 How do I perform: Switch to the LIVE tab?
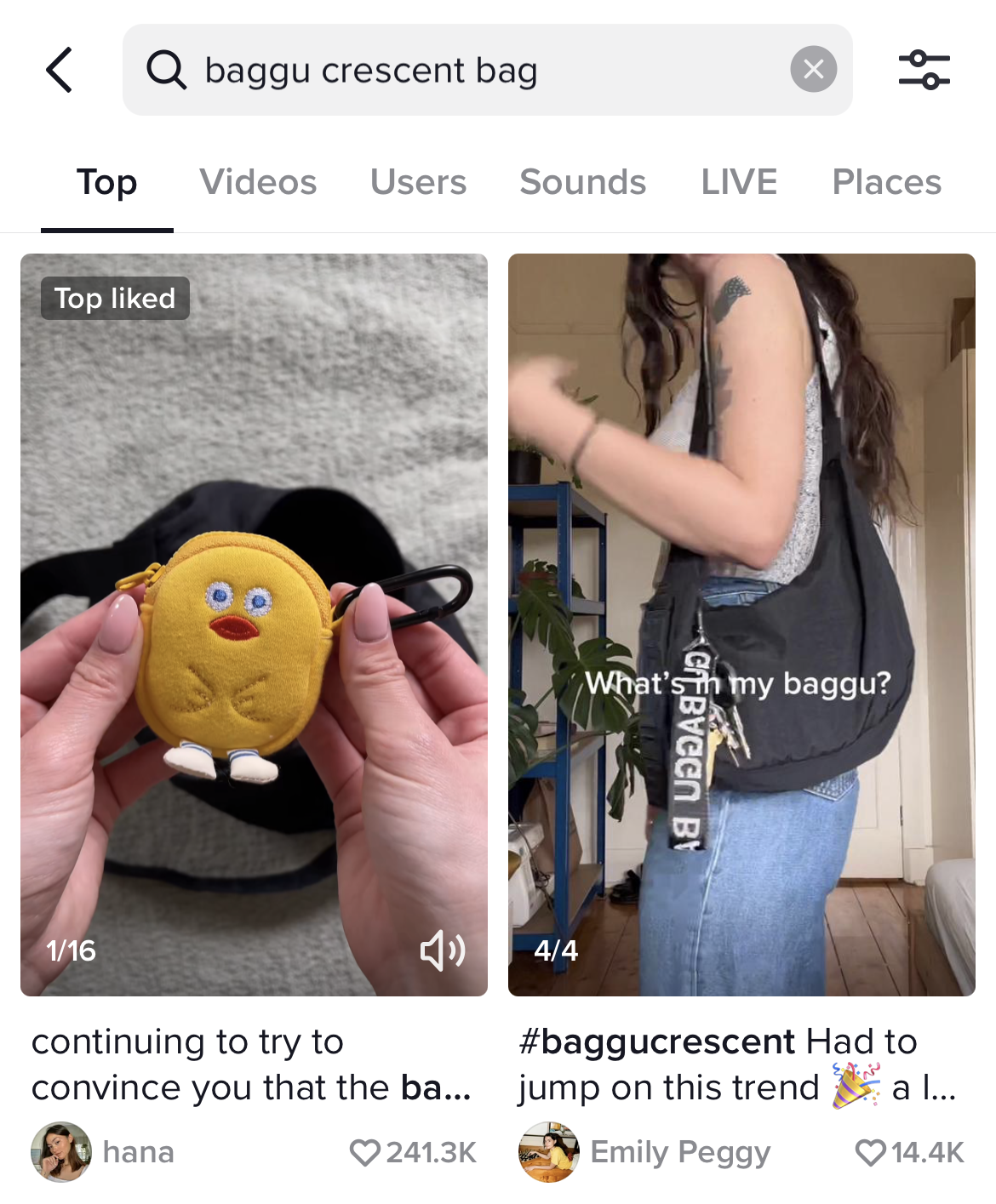coord(739,182)
